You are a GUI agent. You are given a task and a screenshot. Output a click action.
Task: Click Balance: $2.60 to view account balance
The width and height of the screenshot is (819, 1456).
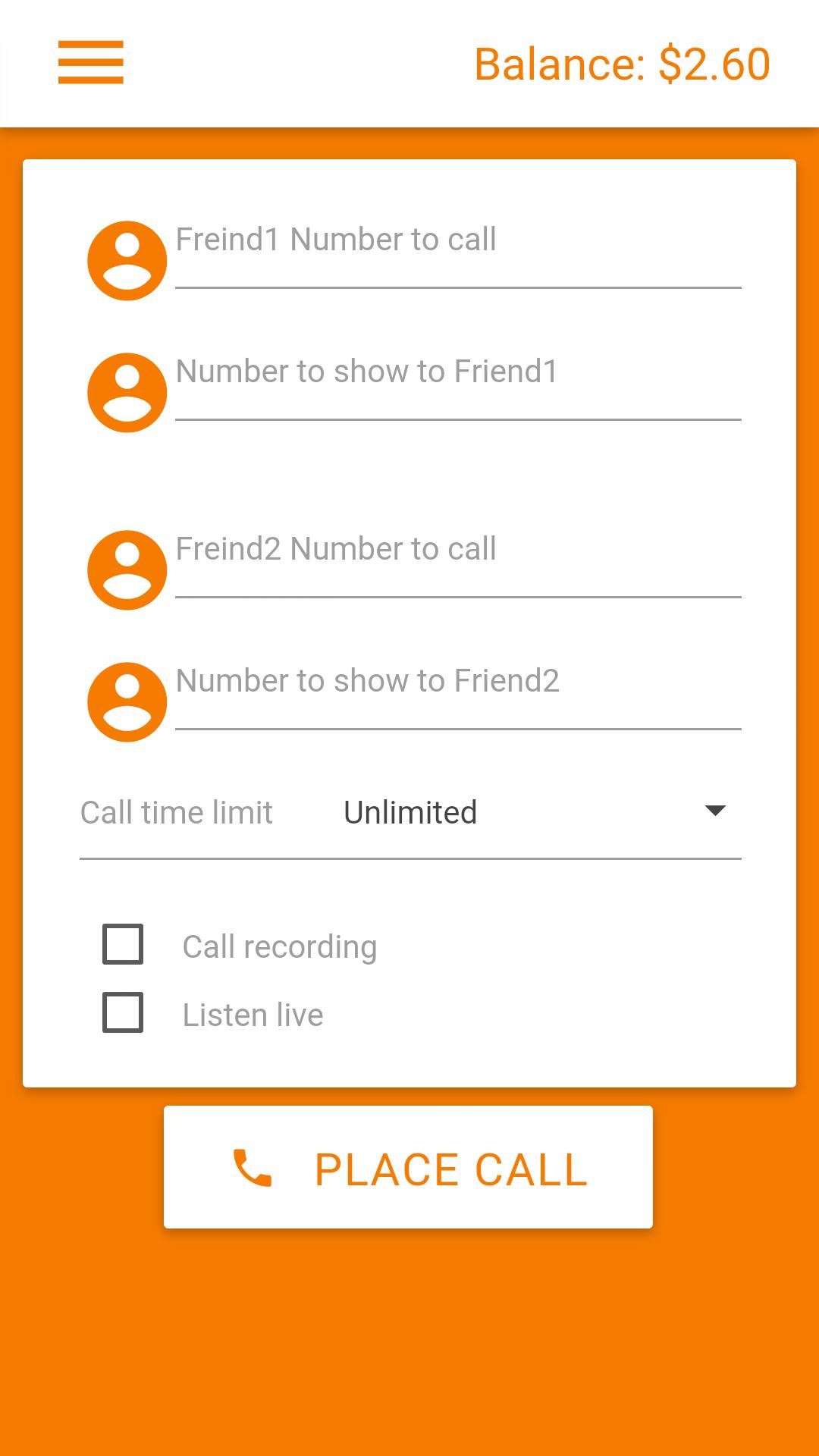(x=620, y=64)
